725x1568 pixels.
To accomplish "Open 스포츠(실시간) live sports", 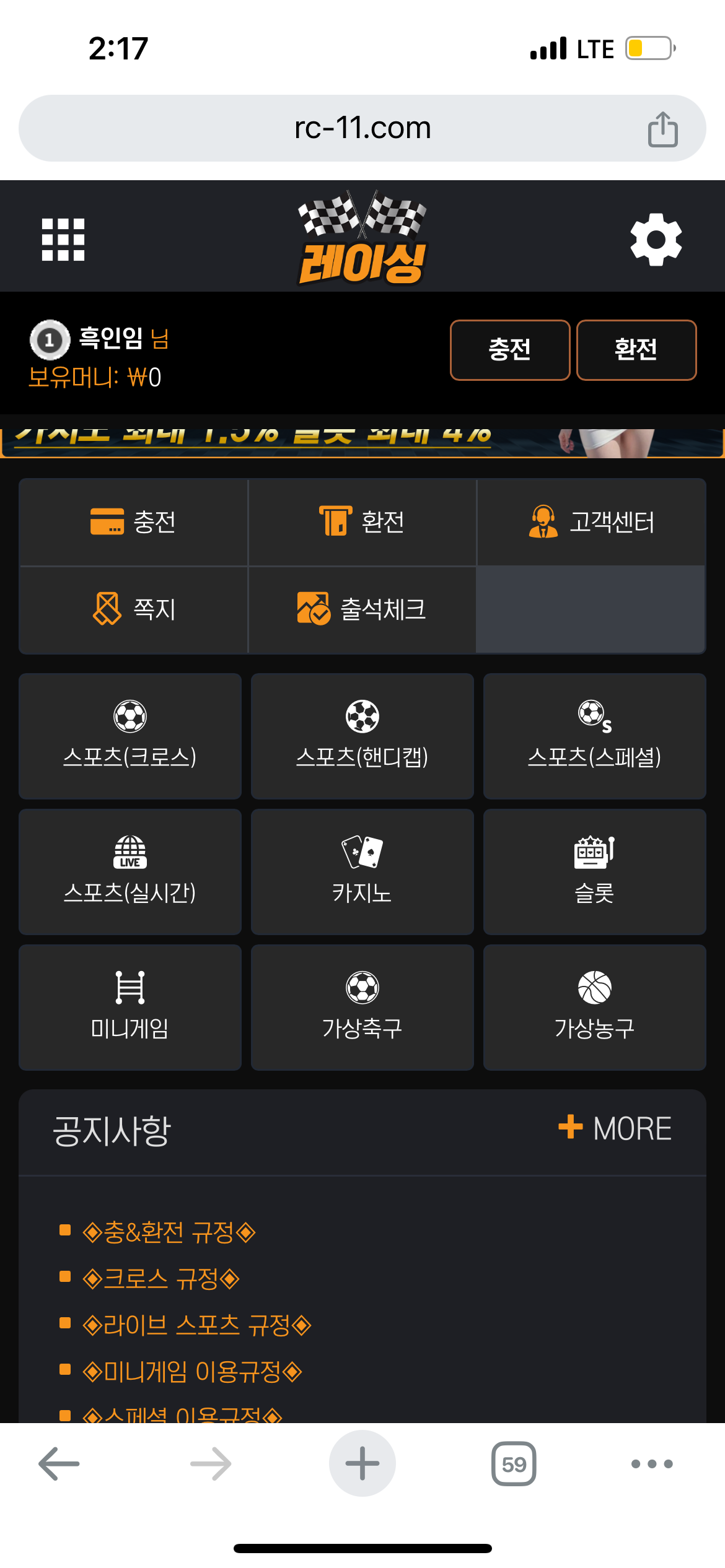I will tap(130, 871).
